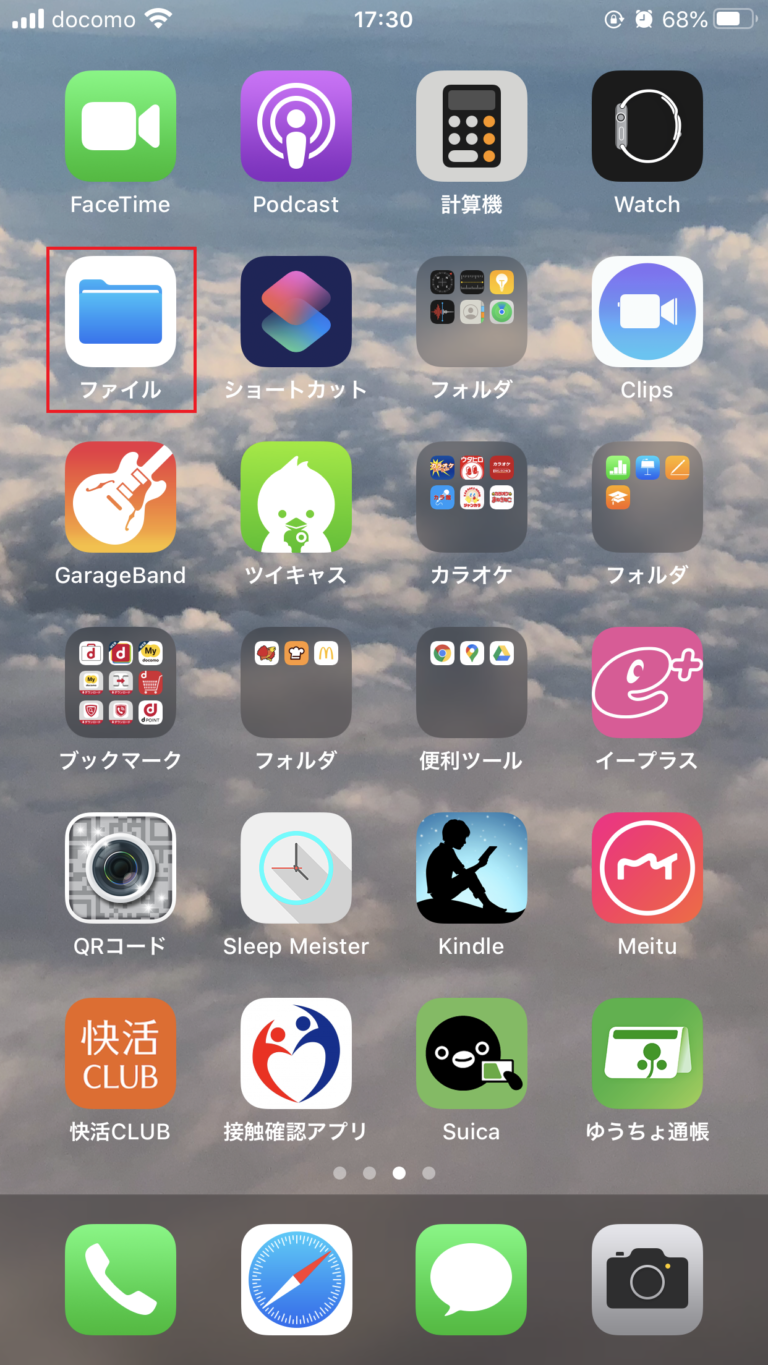Open the 計算機 calculator app

pyautogui.click(x=471, y=126)
